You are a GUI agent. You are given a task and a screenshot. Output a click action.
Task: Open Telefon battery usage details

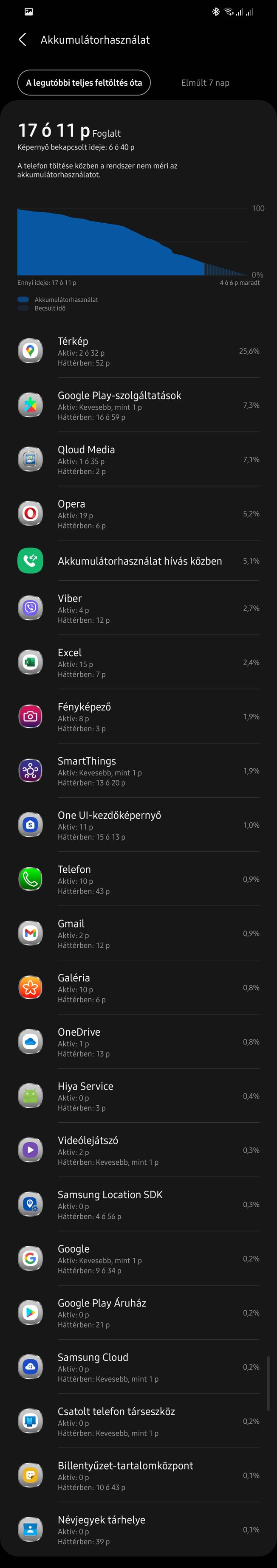click(138, 879)
